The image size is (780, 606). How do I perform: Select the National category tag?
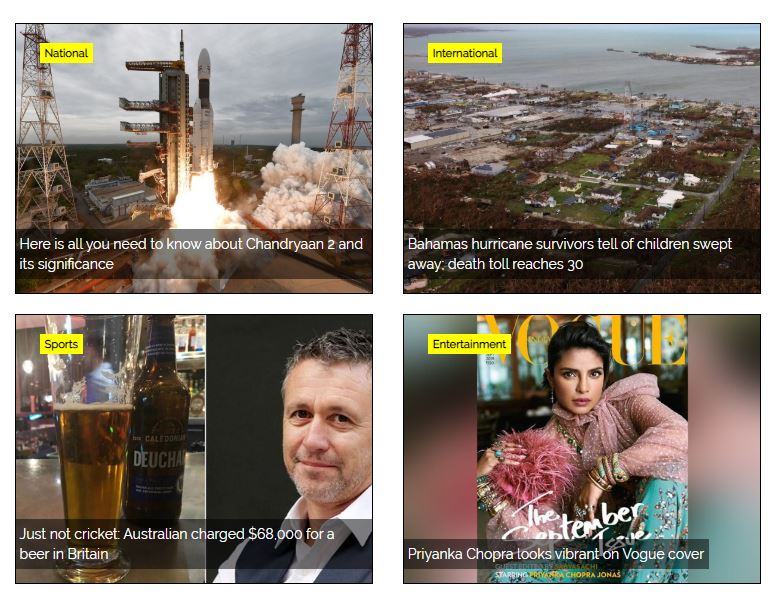point(66,53)
